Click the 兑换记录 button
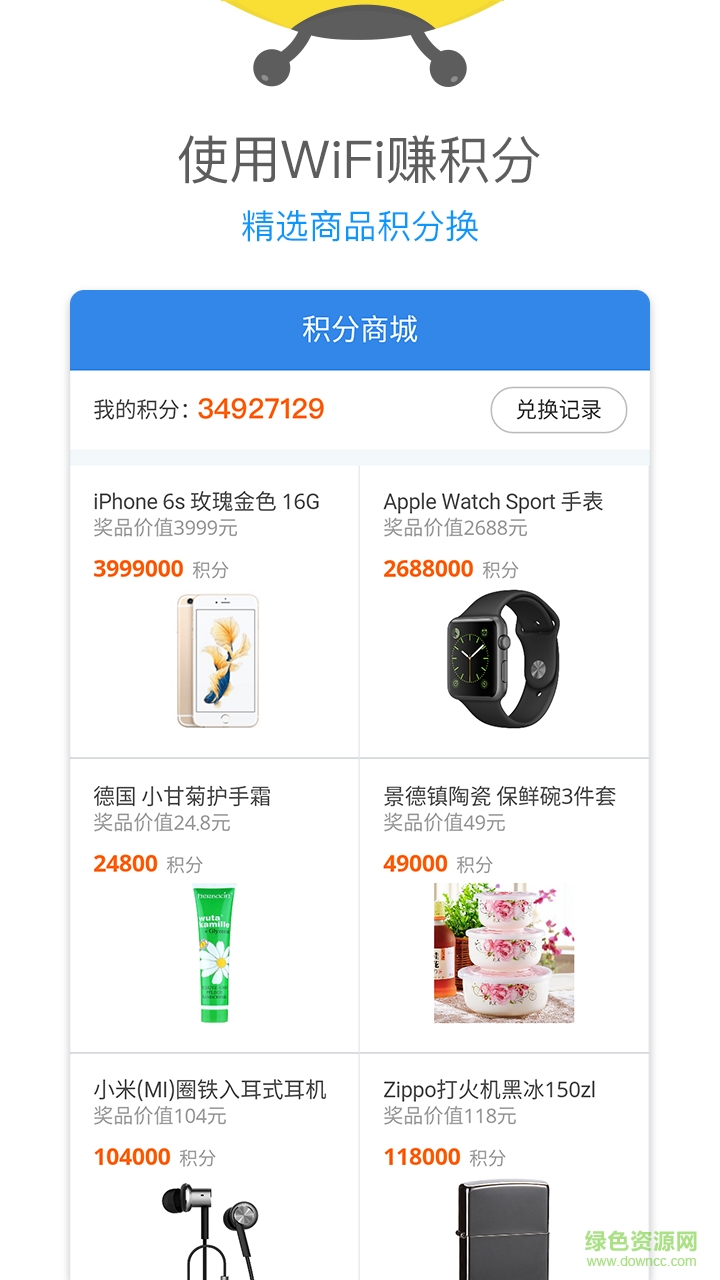Screen dimensions: 720x1280 click(558, 410)
